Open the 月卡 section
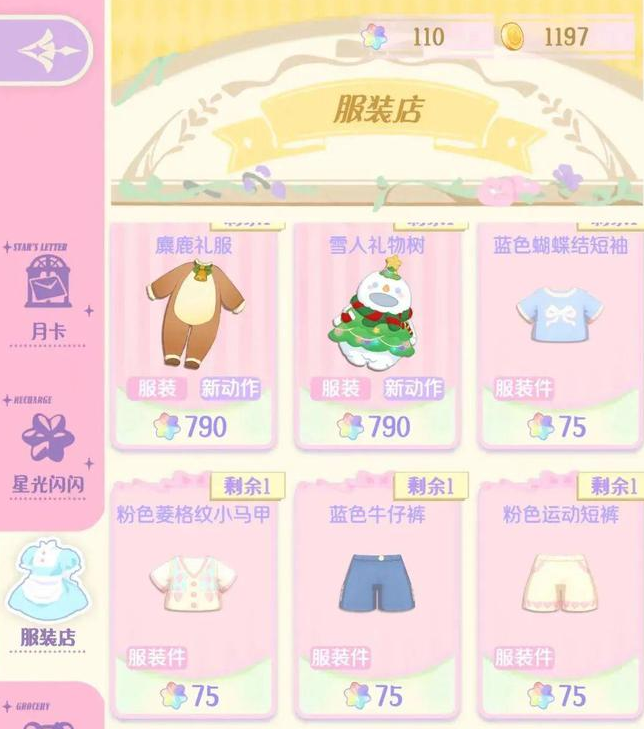The height and width of the screenshot is (729, 644). [x=48, y=294]
